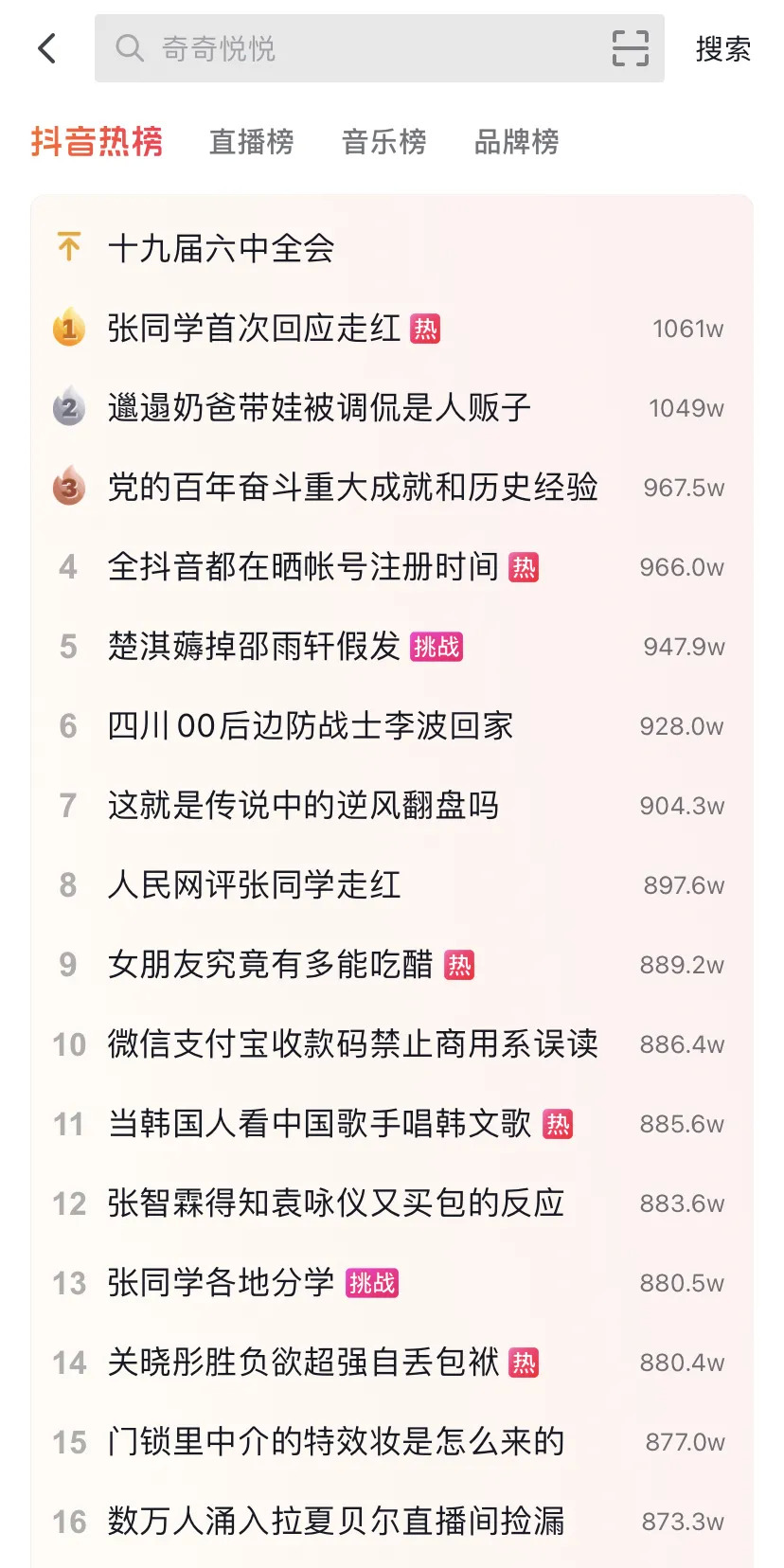Open 数万人涌入拉夏贝尔直播间捡漏

click(336, 1522)
